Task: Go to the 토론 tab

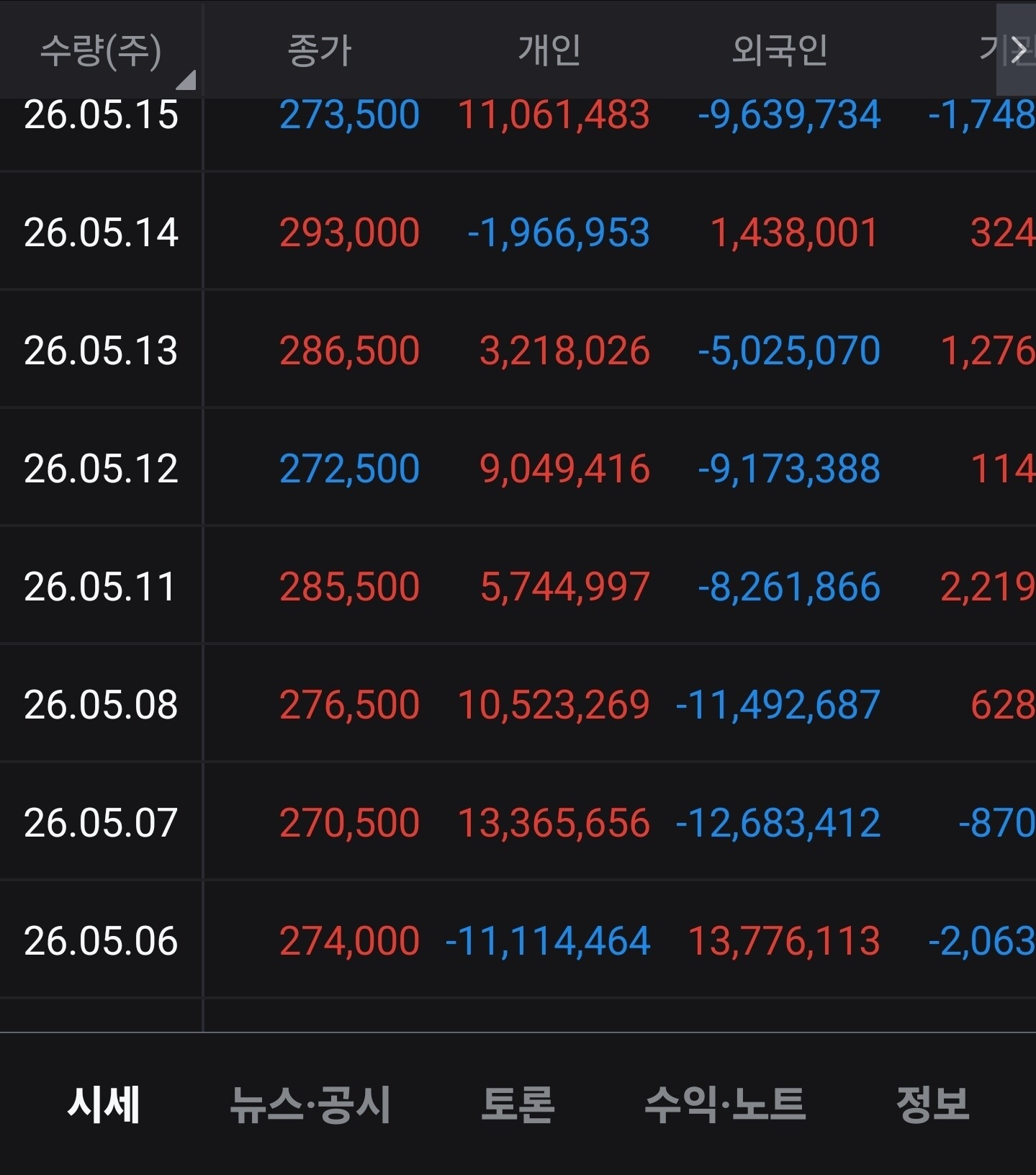Action: [518, 1104]
